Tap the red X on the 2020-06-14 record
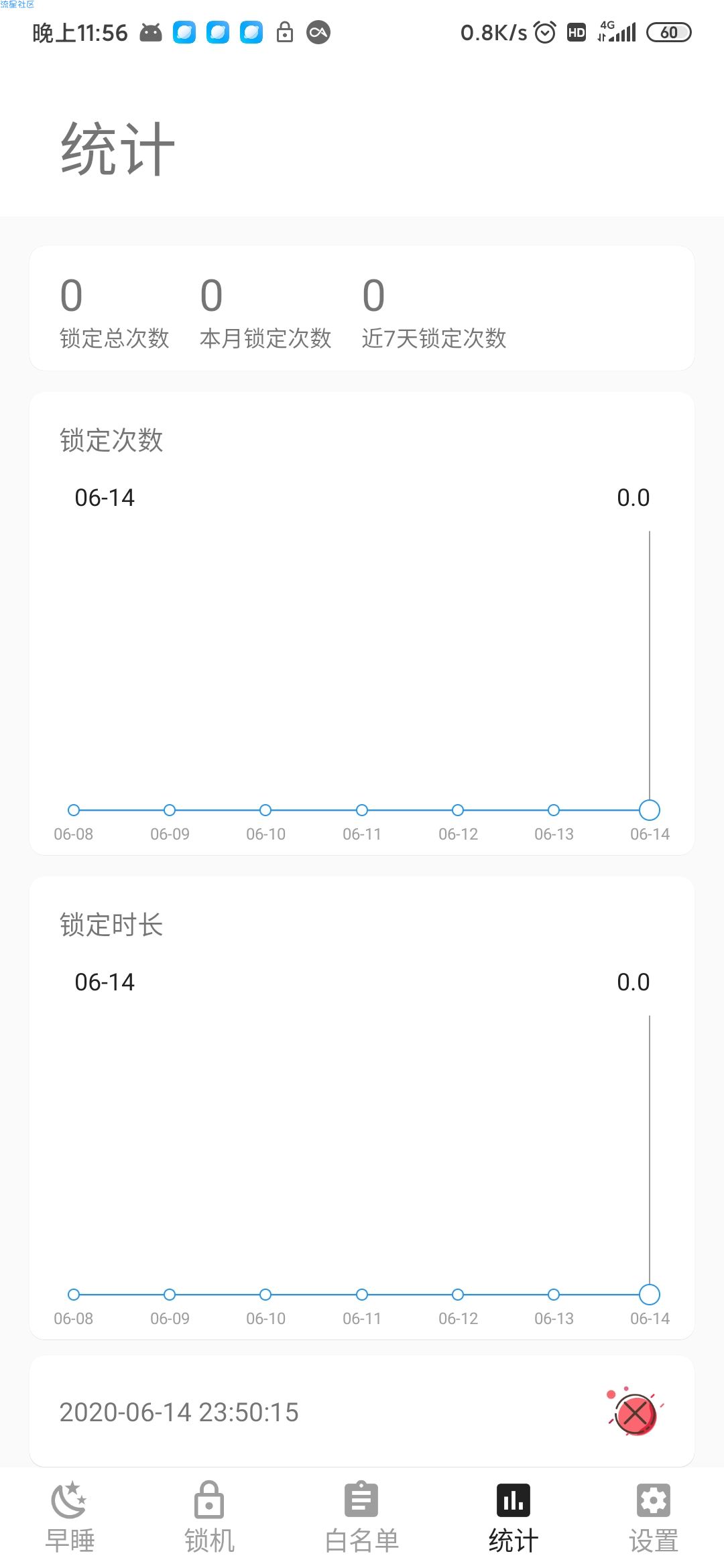Screen dimensions: 724x1568 635,1413
